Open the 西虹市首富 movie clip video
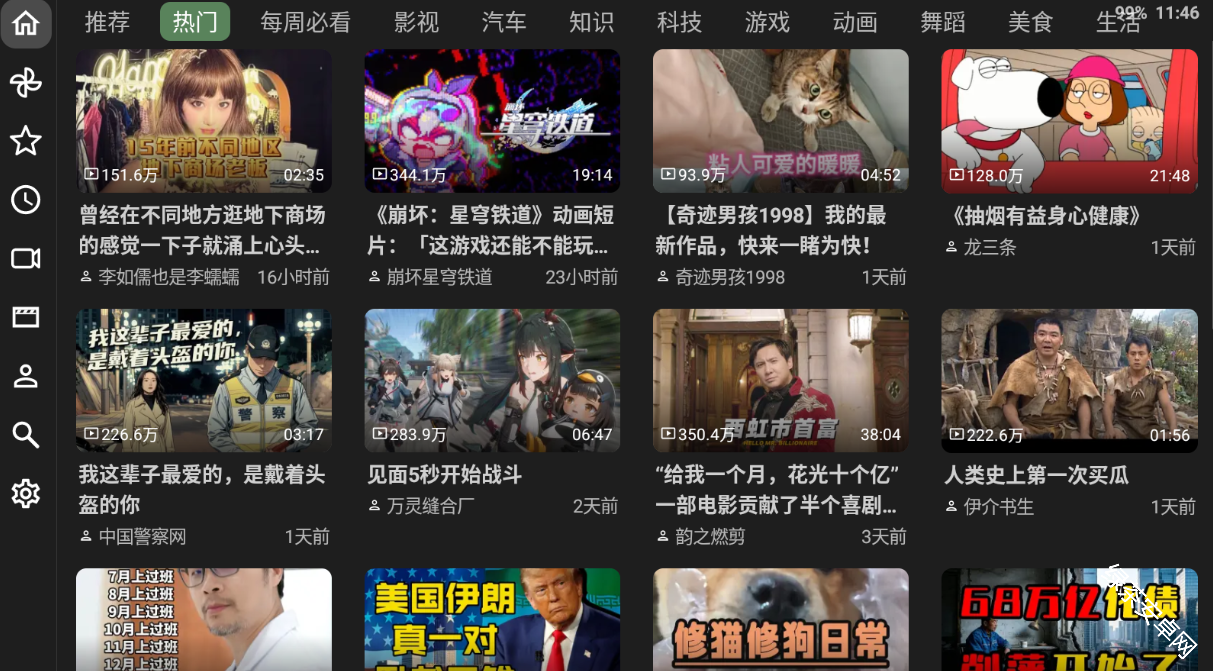 780,380
